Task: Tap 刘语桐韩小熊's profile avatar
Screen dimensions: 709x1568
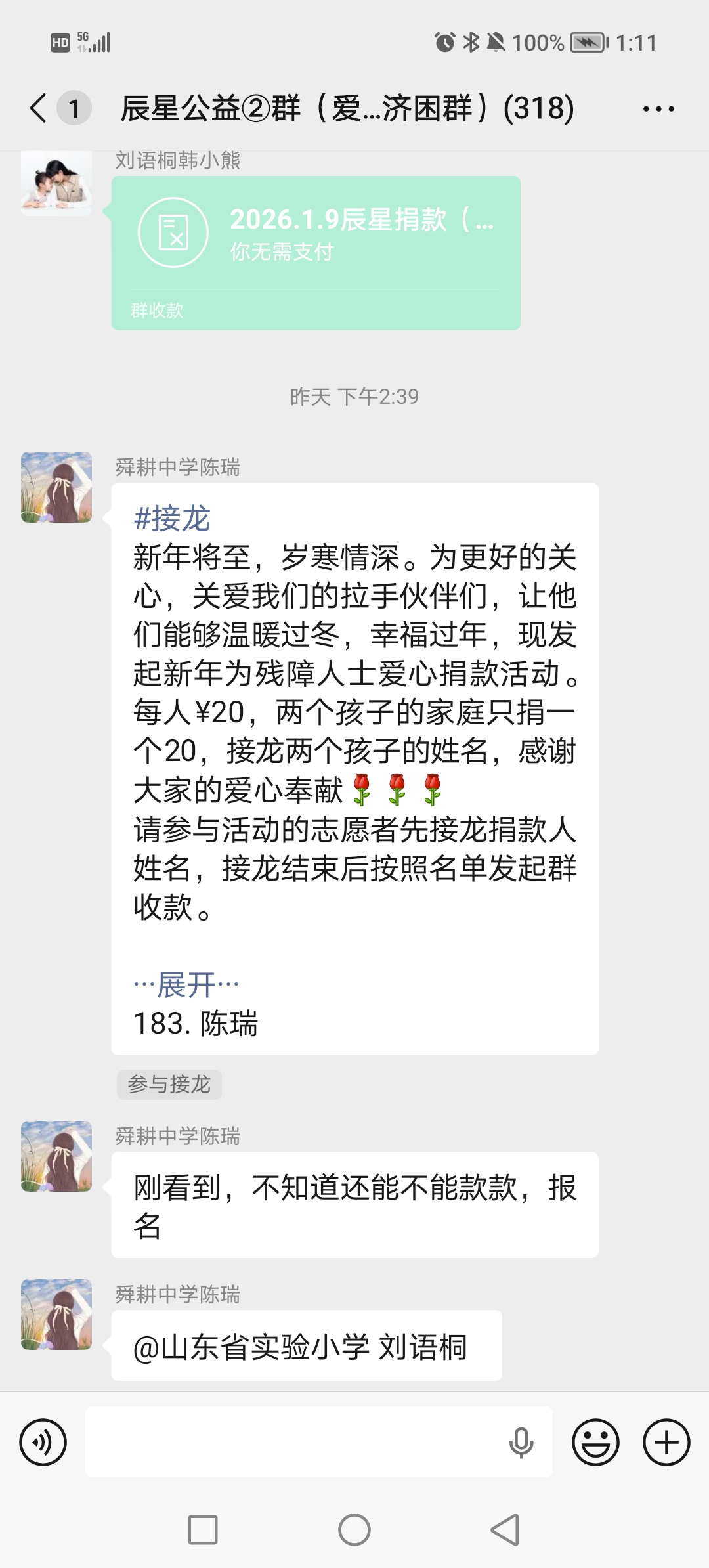Action: click(x=56, y=183)
